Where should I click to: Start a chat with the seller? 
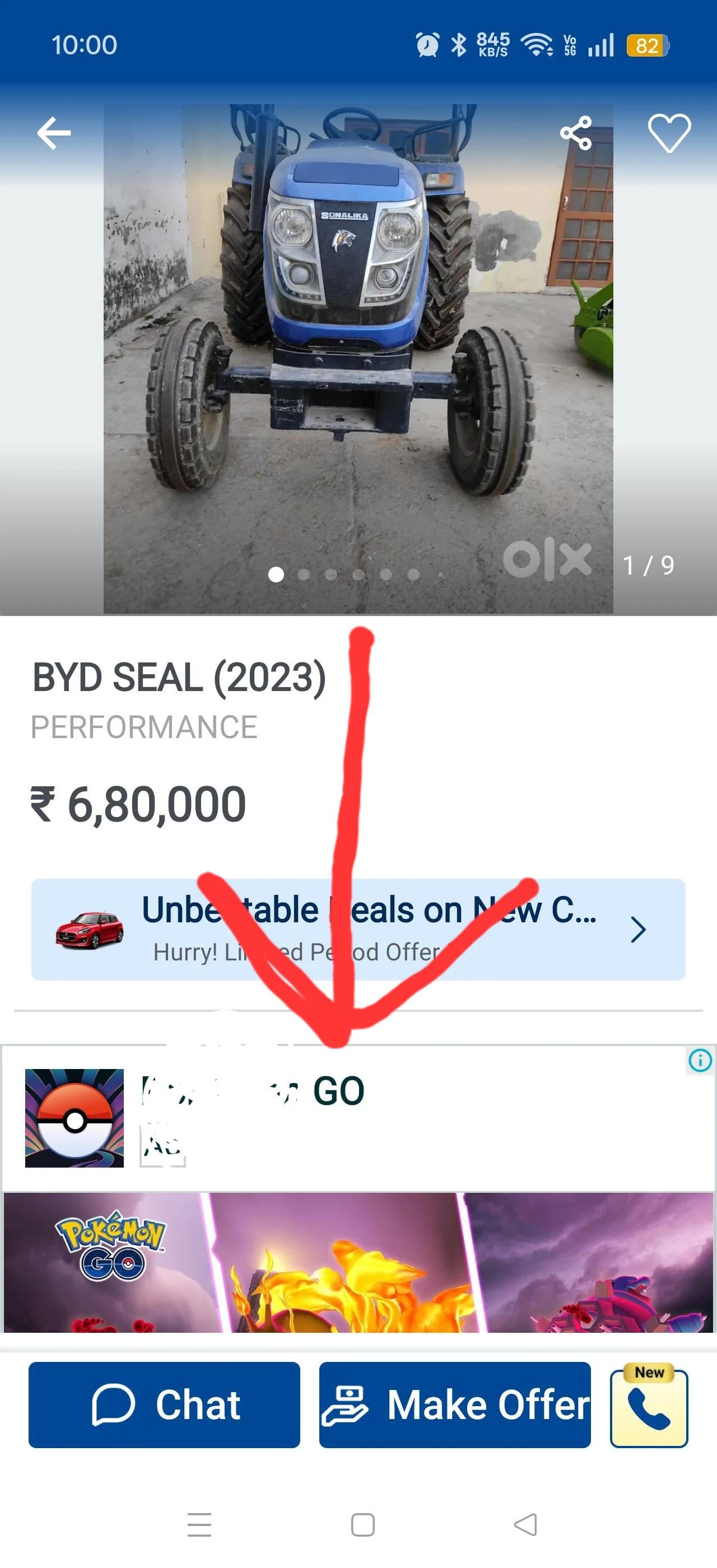[x=164, y=1405]
